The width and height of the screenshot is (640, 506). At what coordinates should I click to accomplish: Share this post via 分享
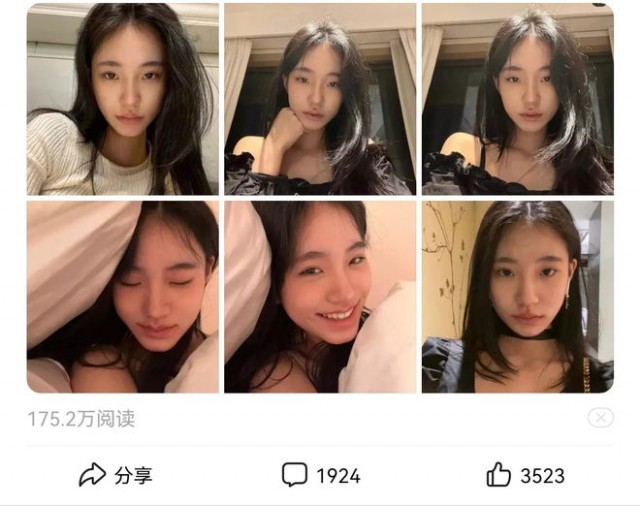click(x=115, y=476)
